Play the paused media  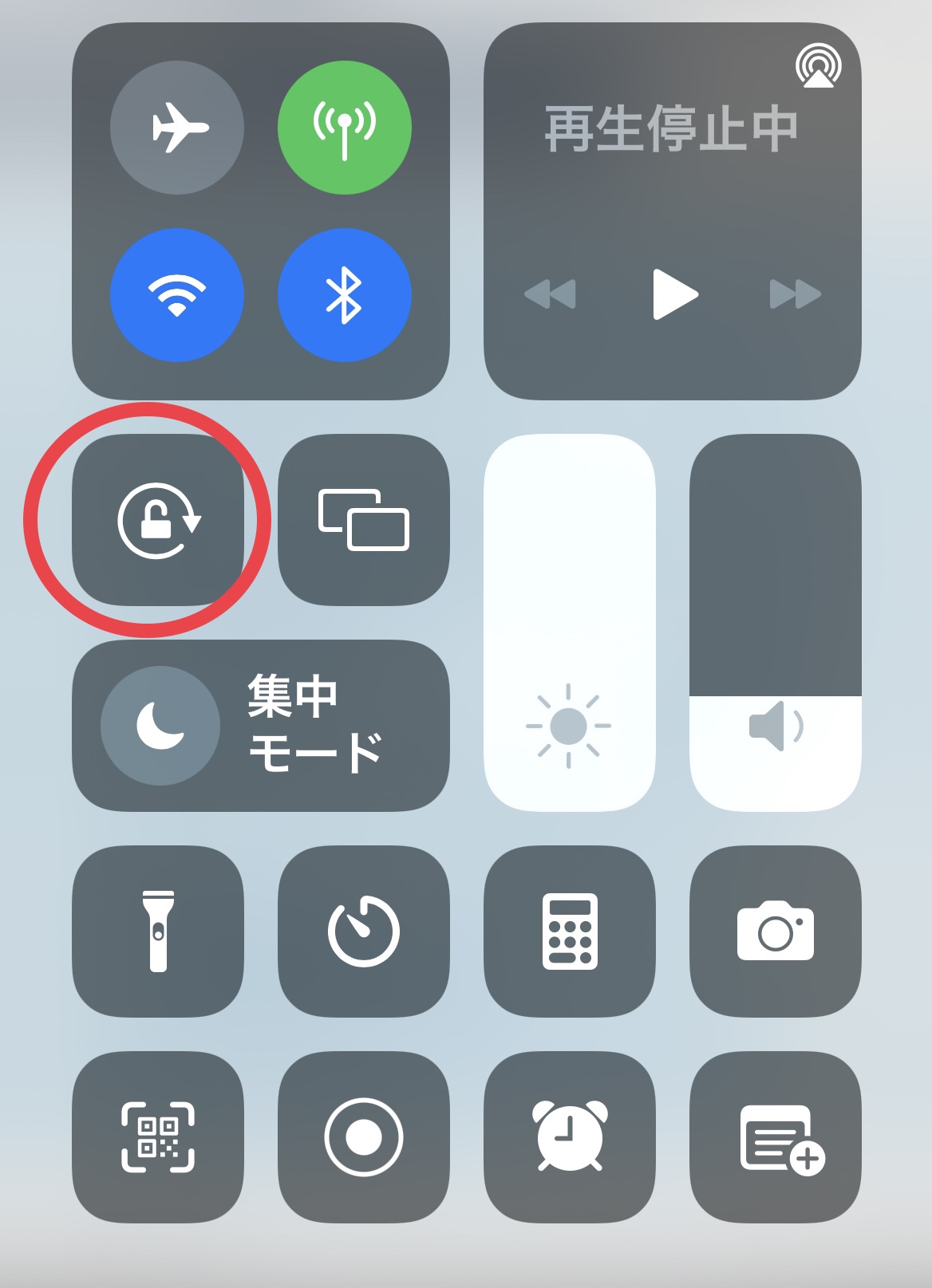point(674,294)
